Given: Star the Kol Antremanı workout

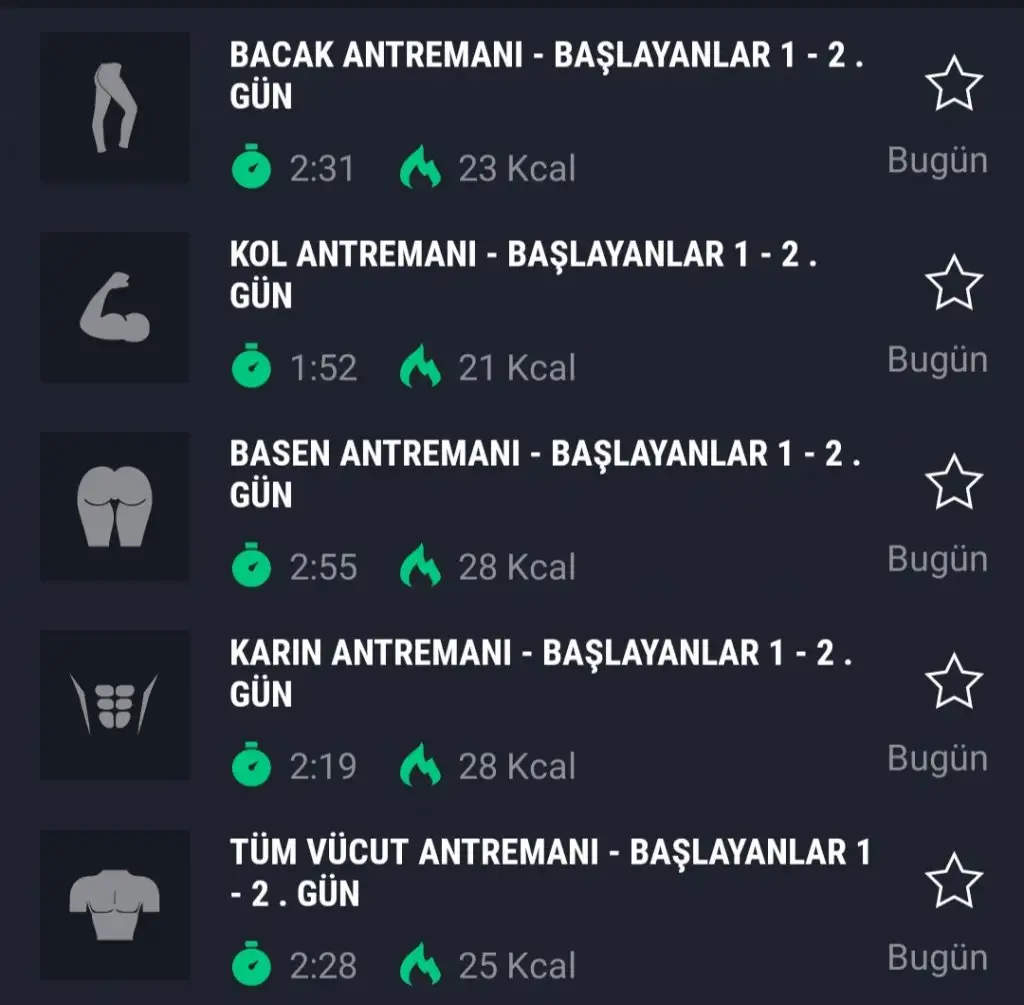Looking at the screenshot, I should [x=954, y=282].
